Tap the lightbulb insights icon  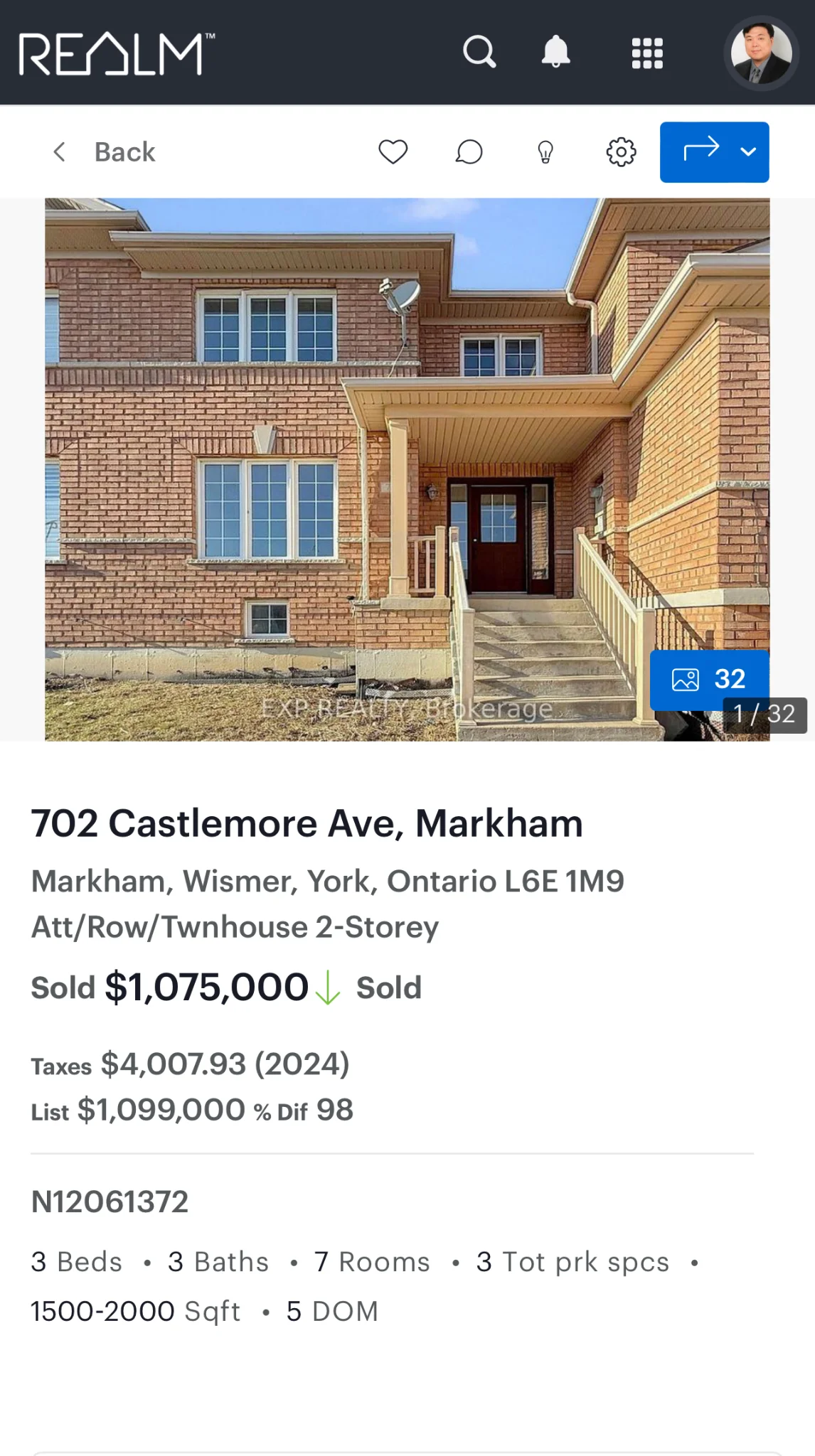click(545, 152)
